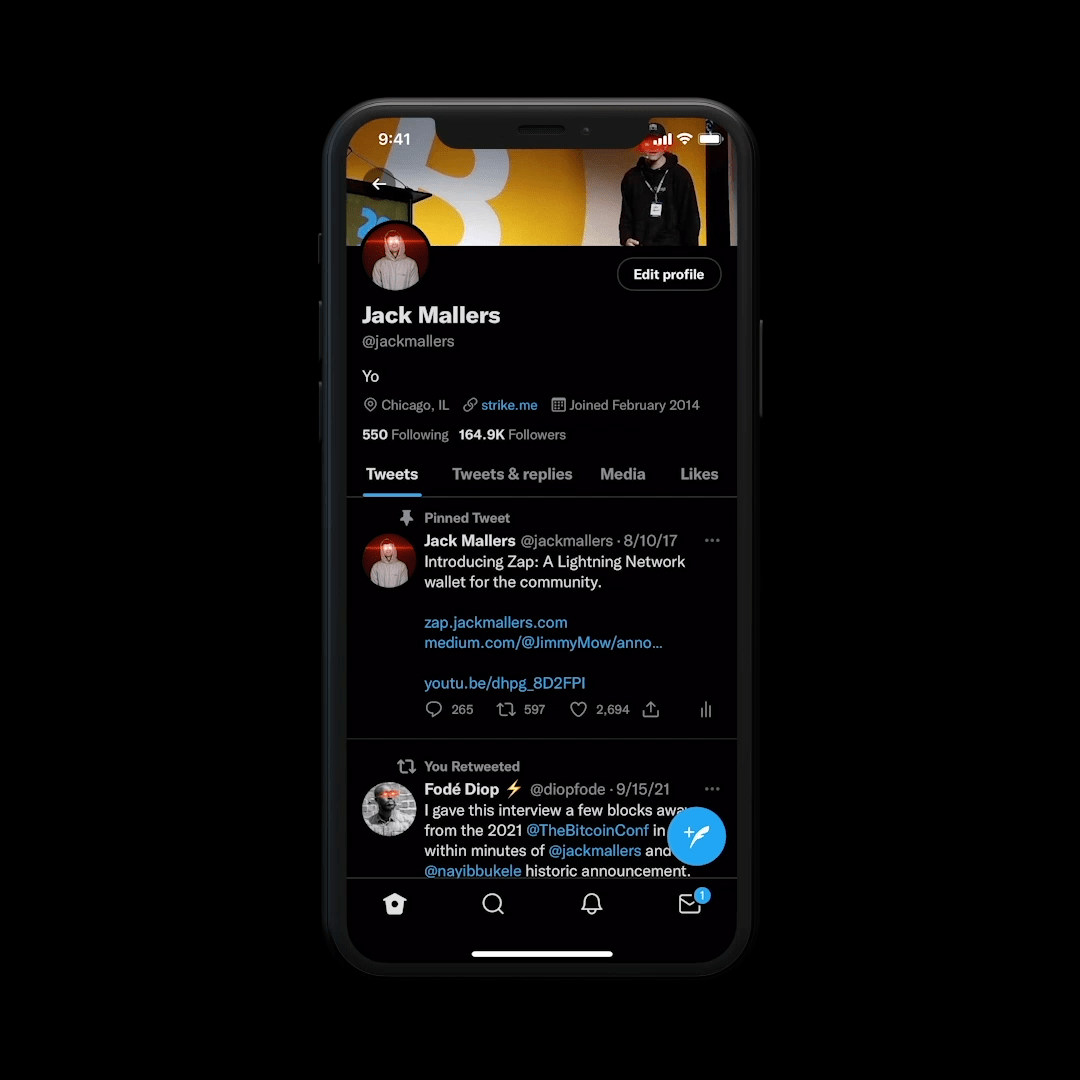The image size is (1080, 1080).
Task: Share the pinned Zap tweet
Action: [651, 709]
